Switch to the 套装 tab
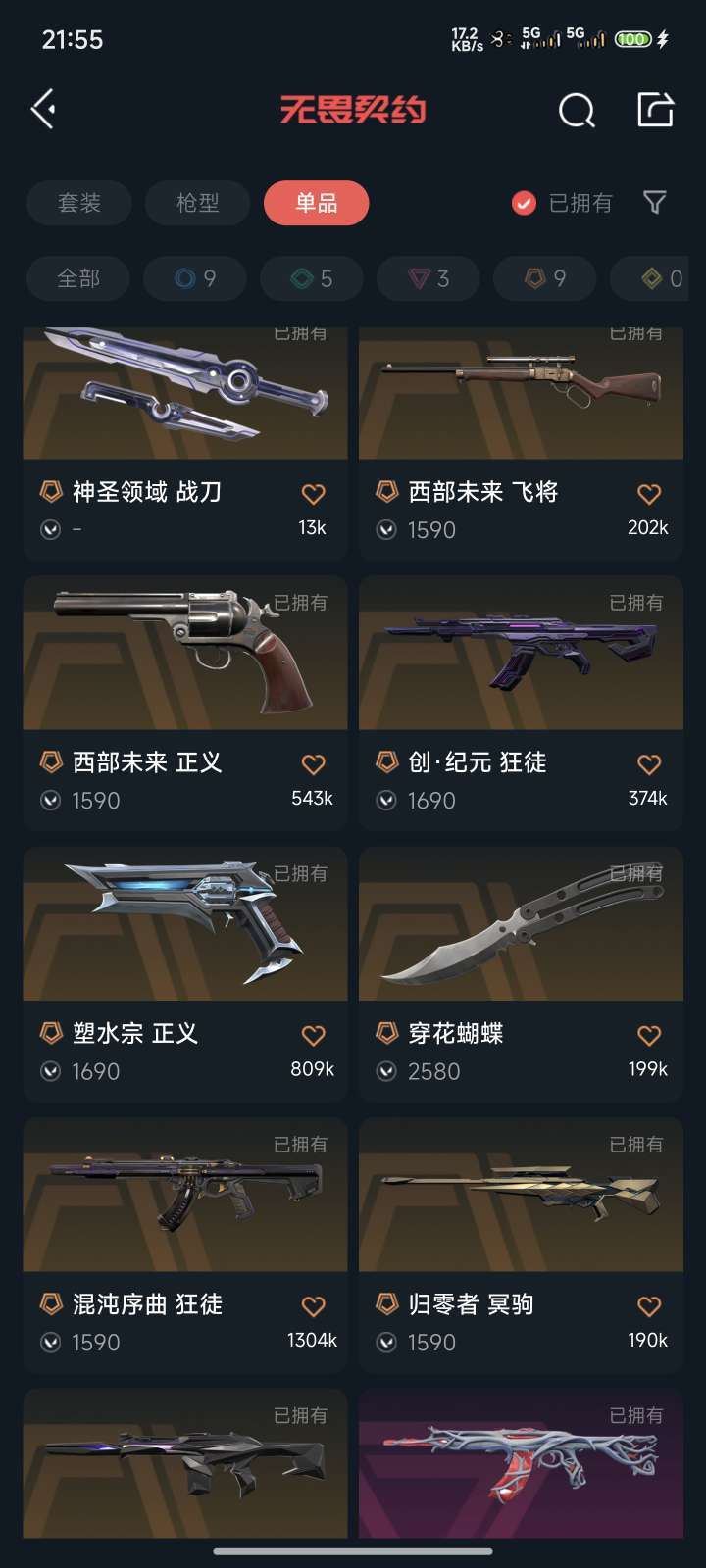 (x=79, y=203)
